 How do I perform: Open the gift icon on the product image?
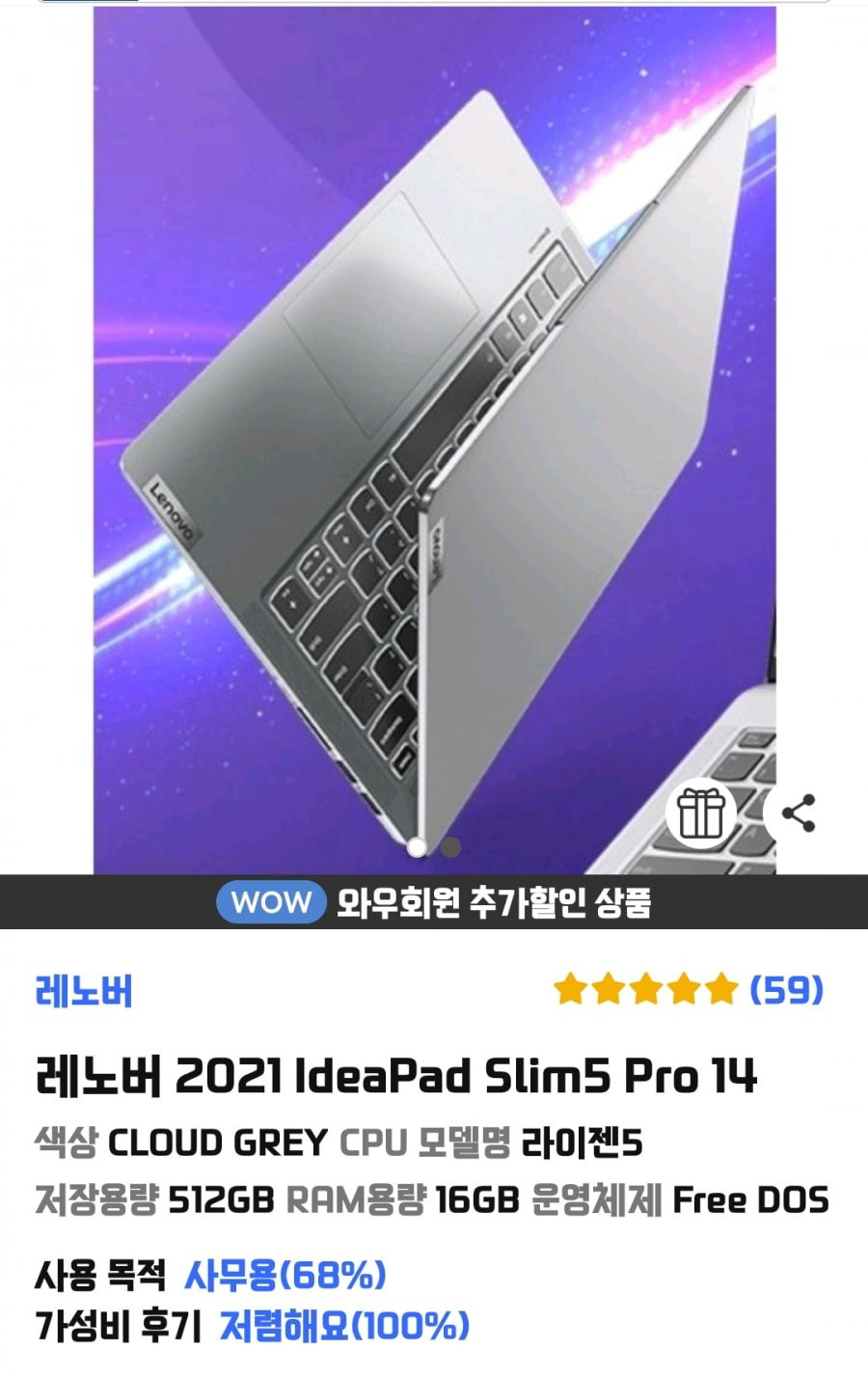coord(701,813)
